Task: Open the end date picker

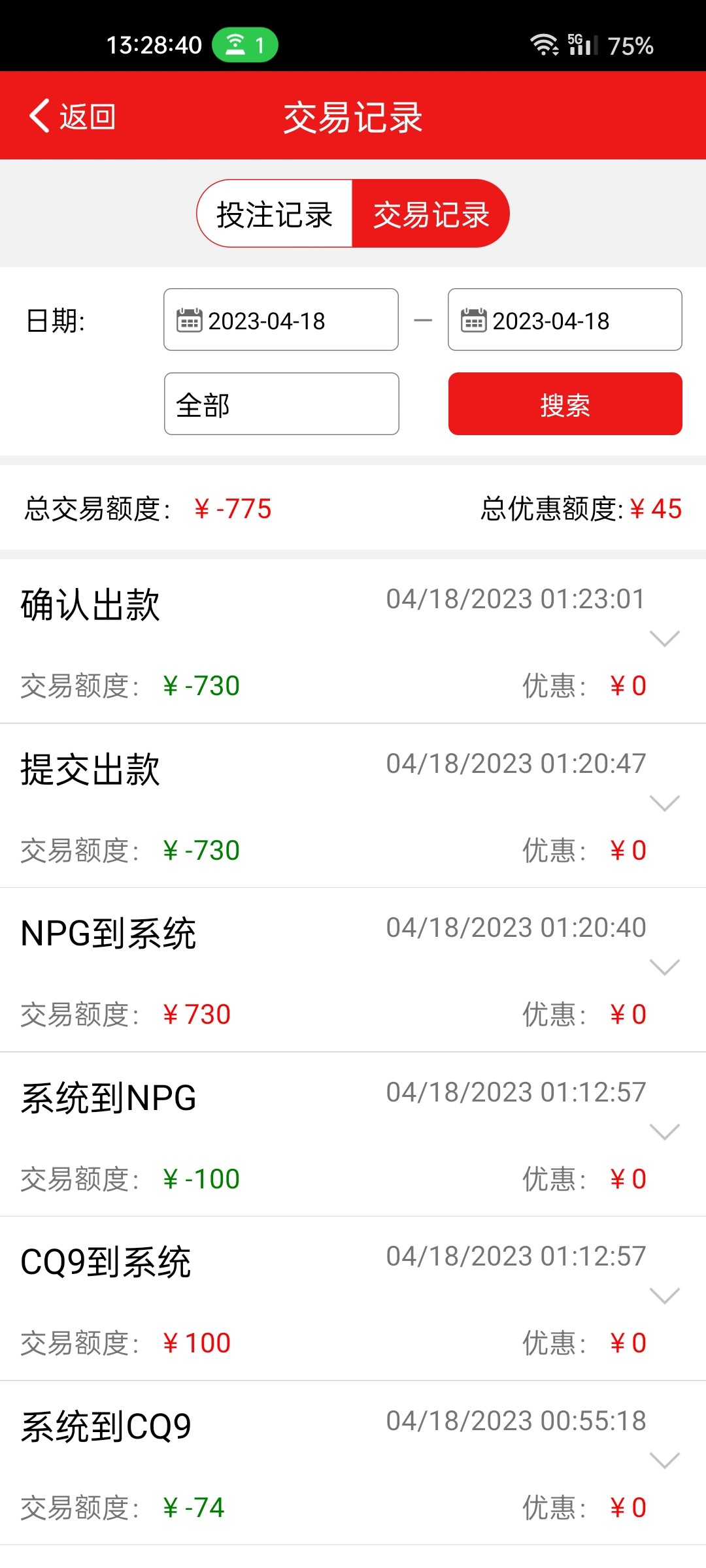Action: coord(565,320)
